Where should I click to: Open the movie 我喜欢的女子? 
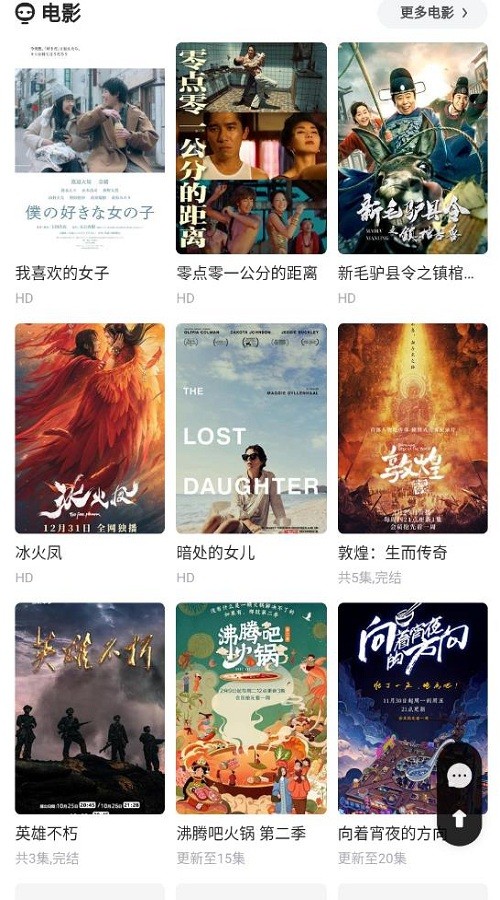pyautogui.click(x=90, y=148)
